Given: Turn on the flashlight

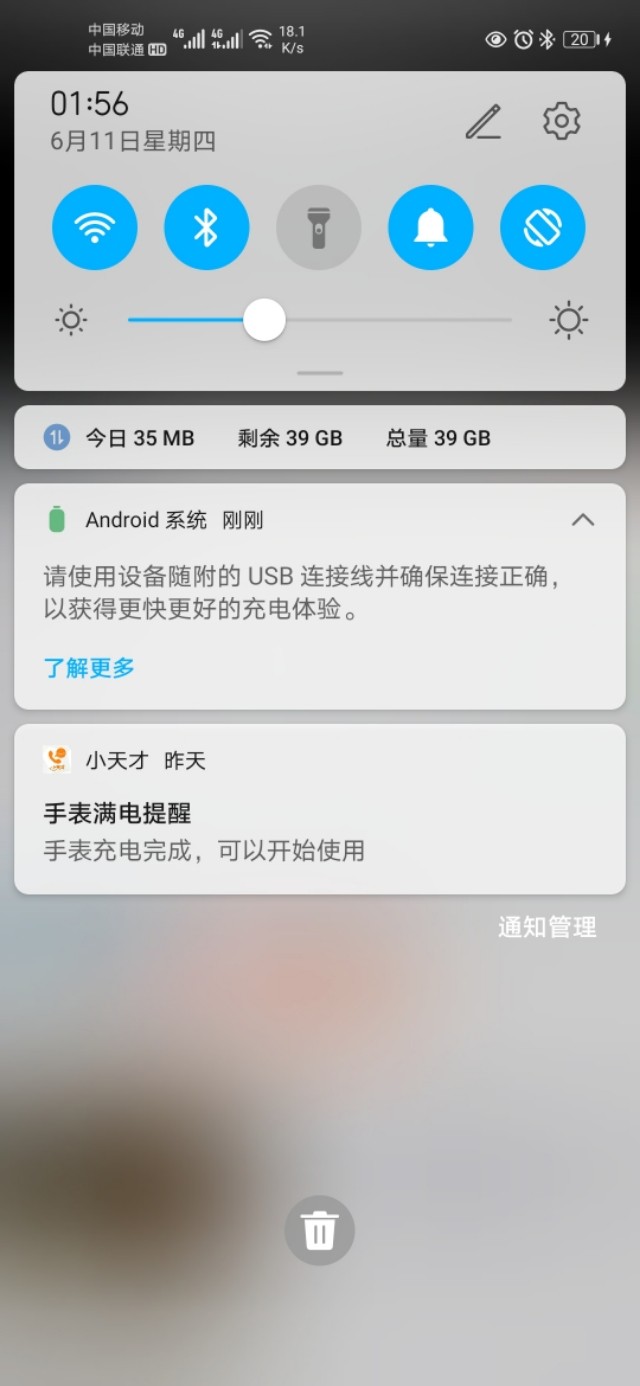Looking at the screenshot, I should pyautogui.click(x=318, y=227).
